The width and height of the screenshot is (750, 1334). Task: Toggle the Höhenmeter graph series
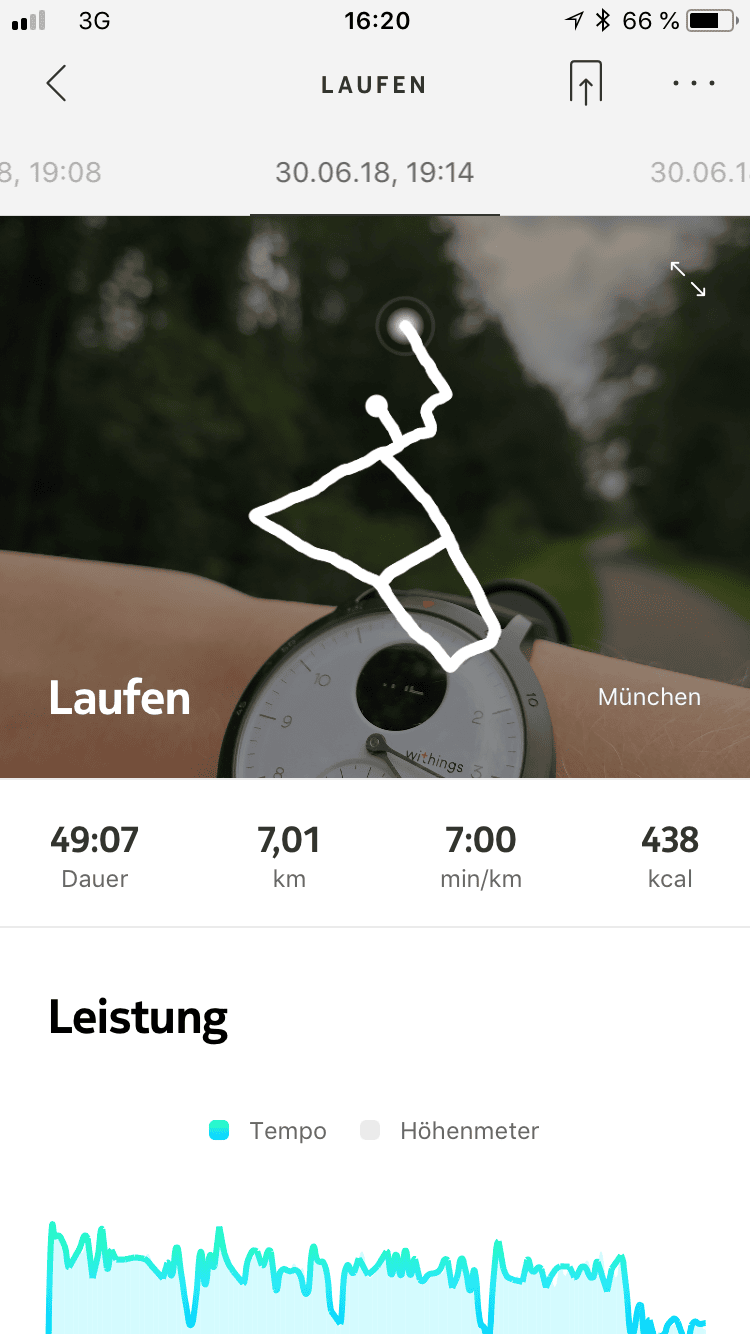pyautogui.click(x=450, y=1131)
